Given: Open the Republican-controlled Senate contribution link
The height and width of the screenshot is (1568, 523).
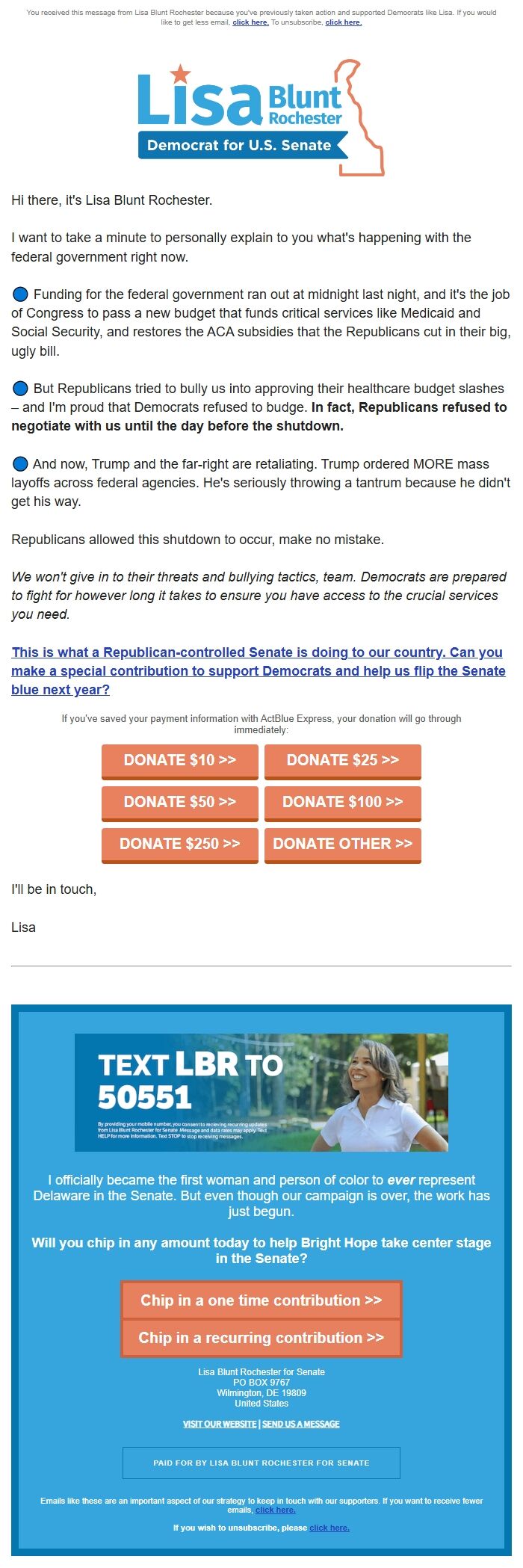Looking at the screenshot, I should (x=258, y=670).
